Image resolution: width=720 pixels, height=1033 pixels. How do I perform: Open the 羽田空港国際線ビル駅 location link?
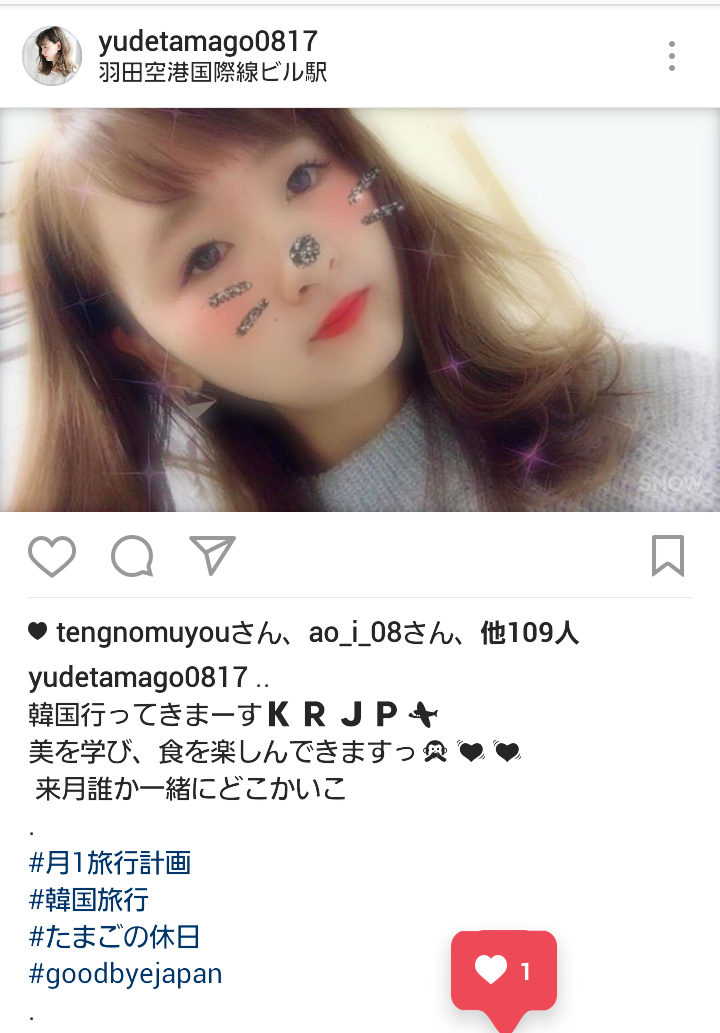click(x=213, y=73)
